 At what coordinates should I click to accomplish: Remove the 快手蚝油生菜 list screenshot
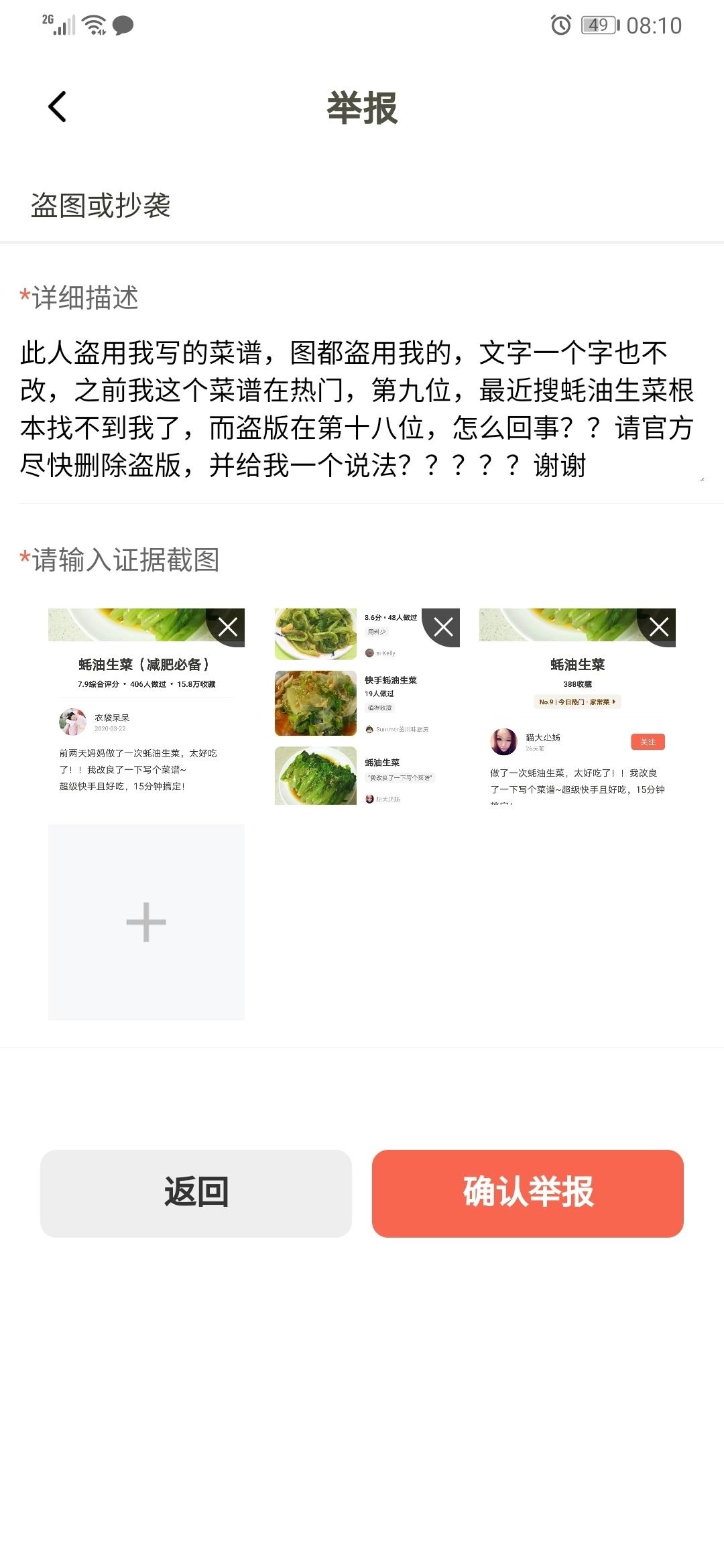tap(443, 627)
